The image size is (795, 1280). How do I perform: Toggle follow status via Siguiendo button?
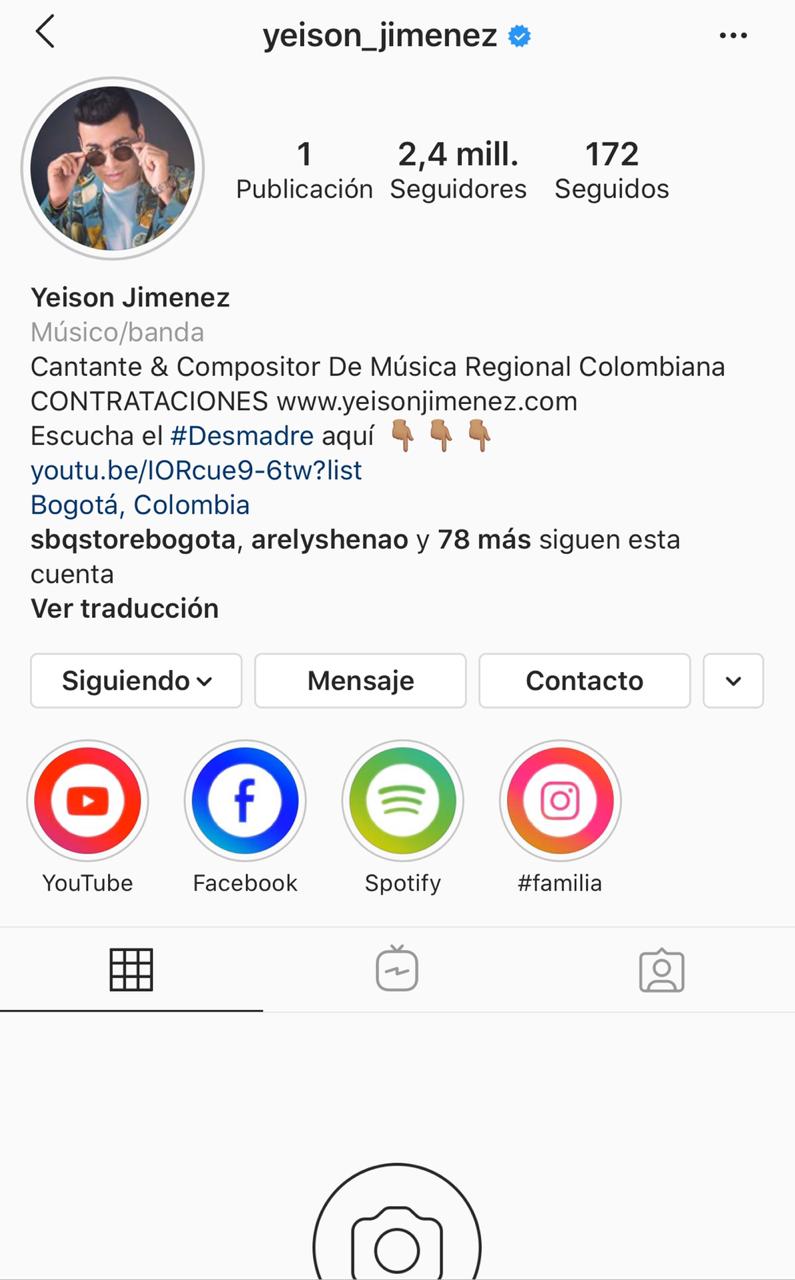[136, 681]
